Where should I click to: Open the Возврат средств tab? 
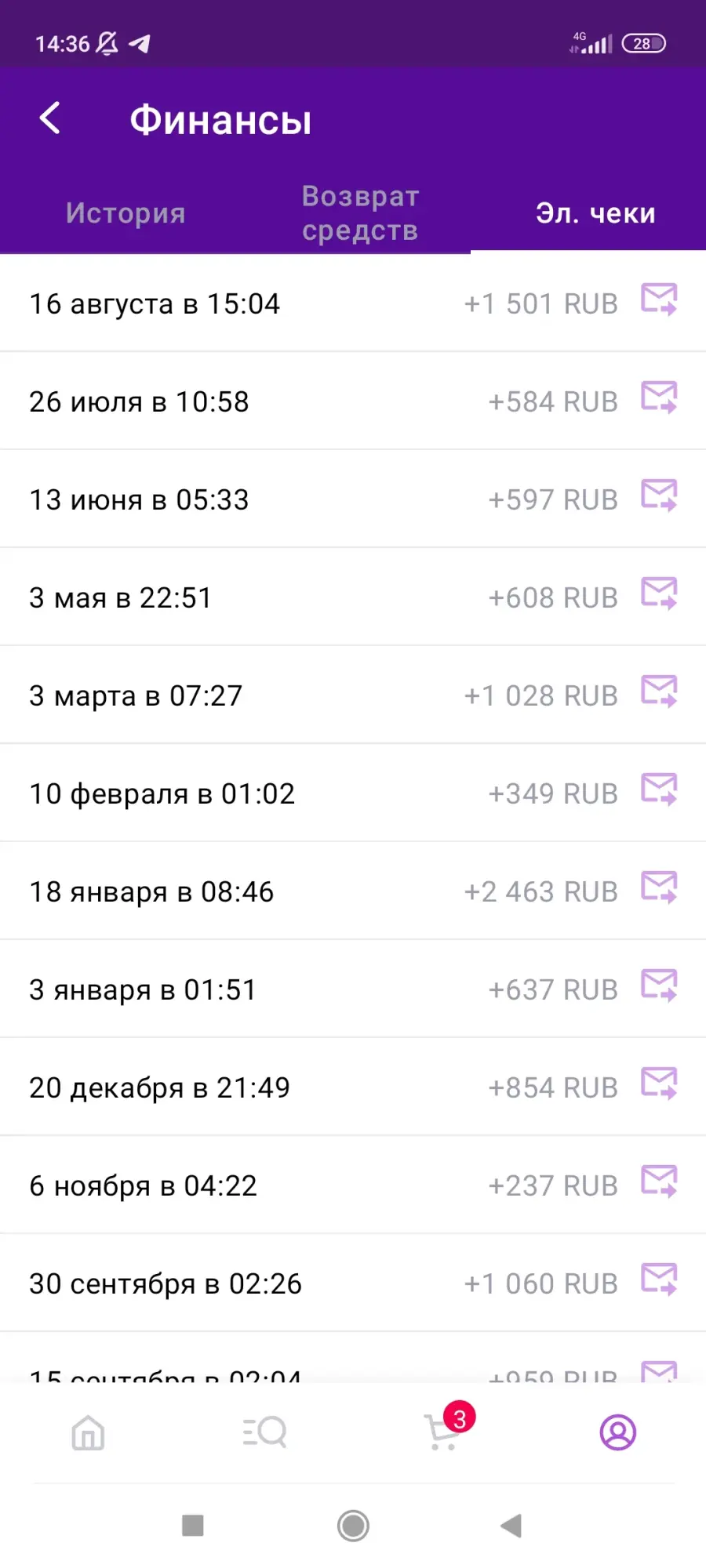(360, 213)
